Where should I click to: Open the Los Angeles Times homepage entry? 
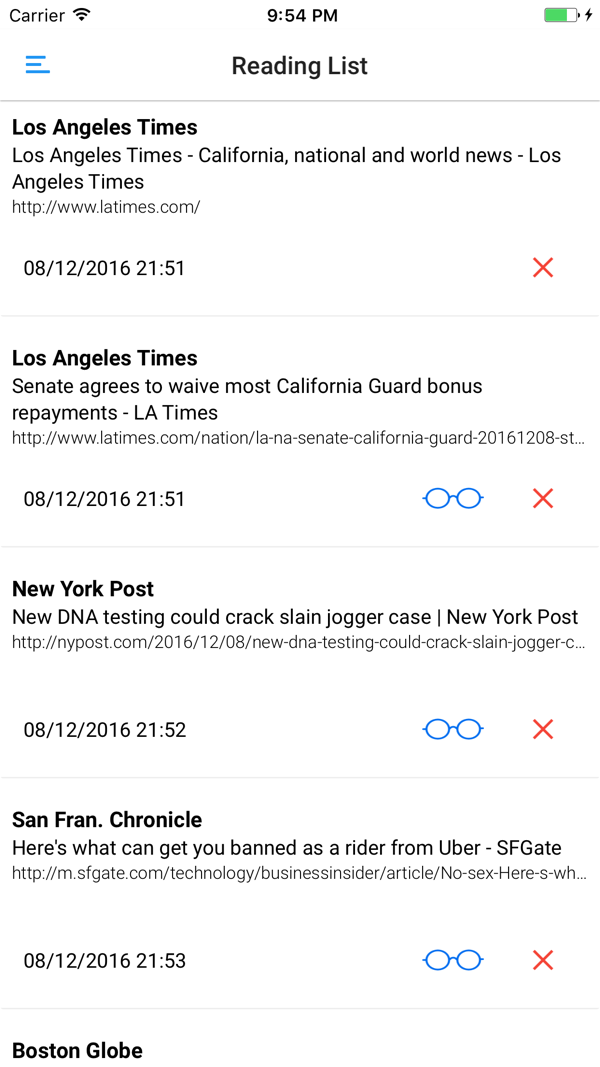pos(300,210)
